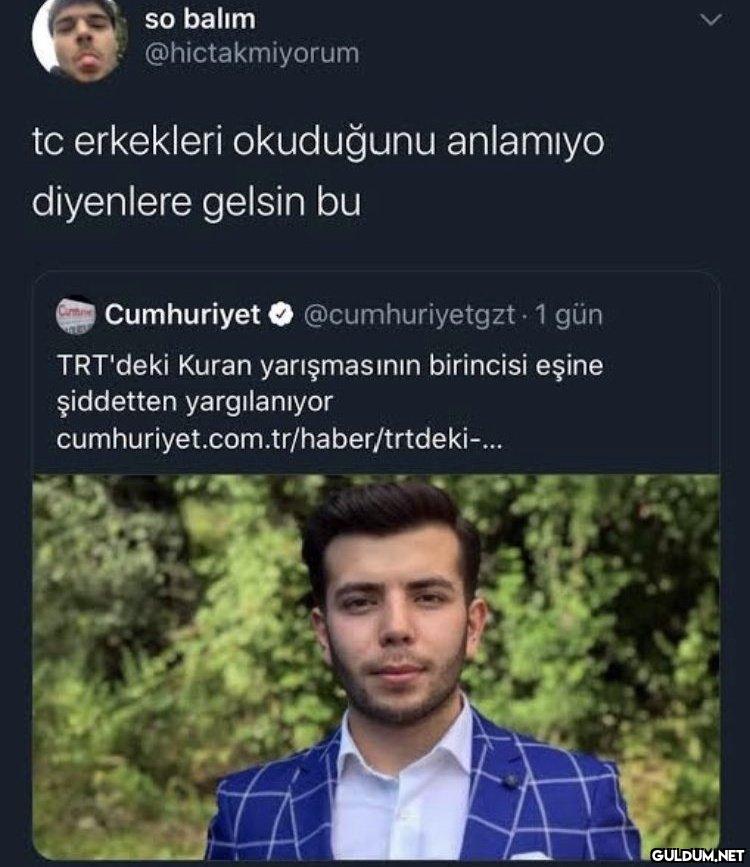Expand the tweet options chevron
This screenshot has width=750, height=867.
pyautogui.click(x=712, y=21)
